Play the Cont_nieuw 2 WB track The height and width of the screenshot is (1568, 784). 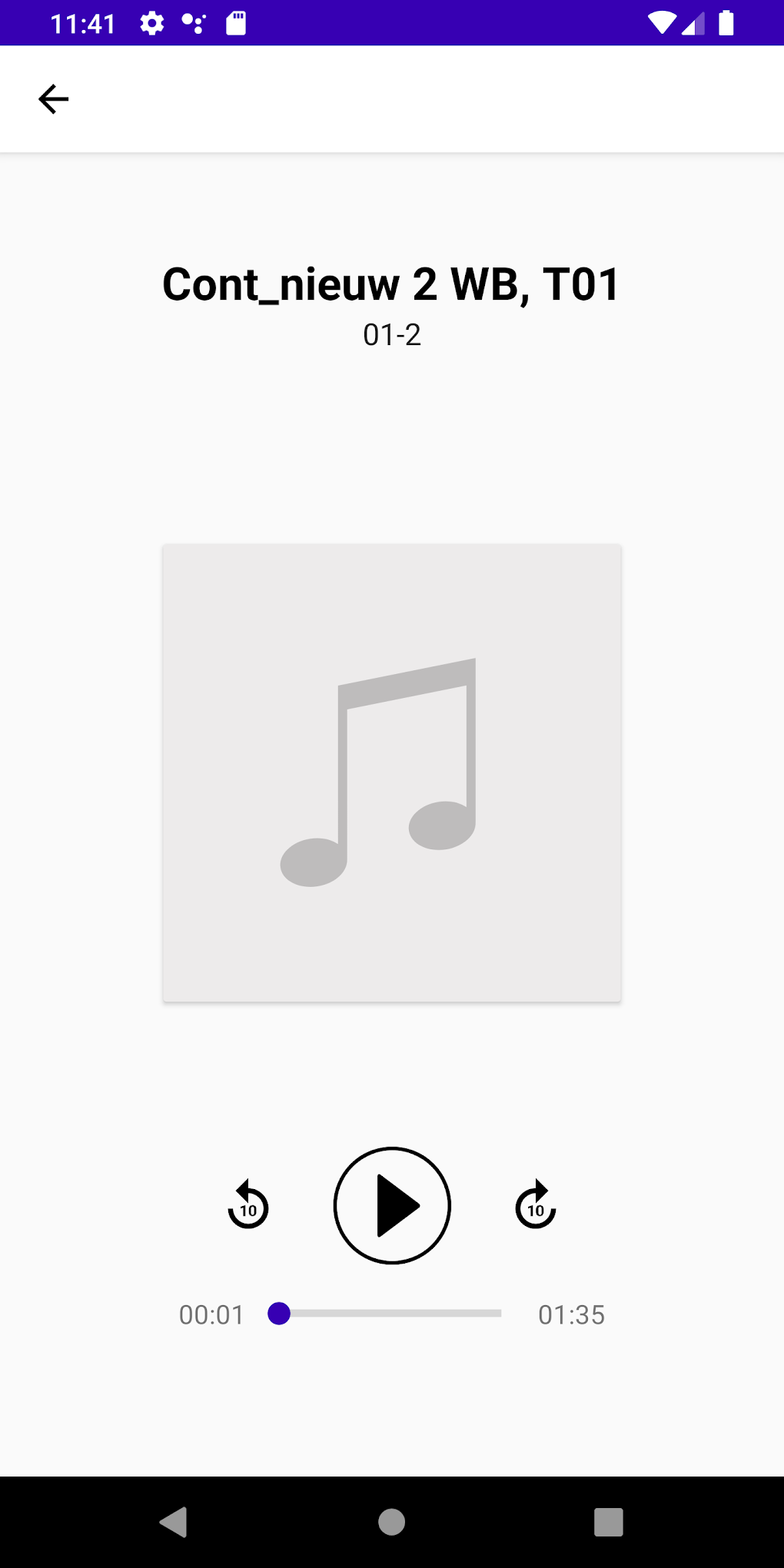tap(392, 1205)
